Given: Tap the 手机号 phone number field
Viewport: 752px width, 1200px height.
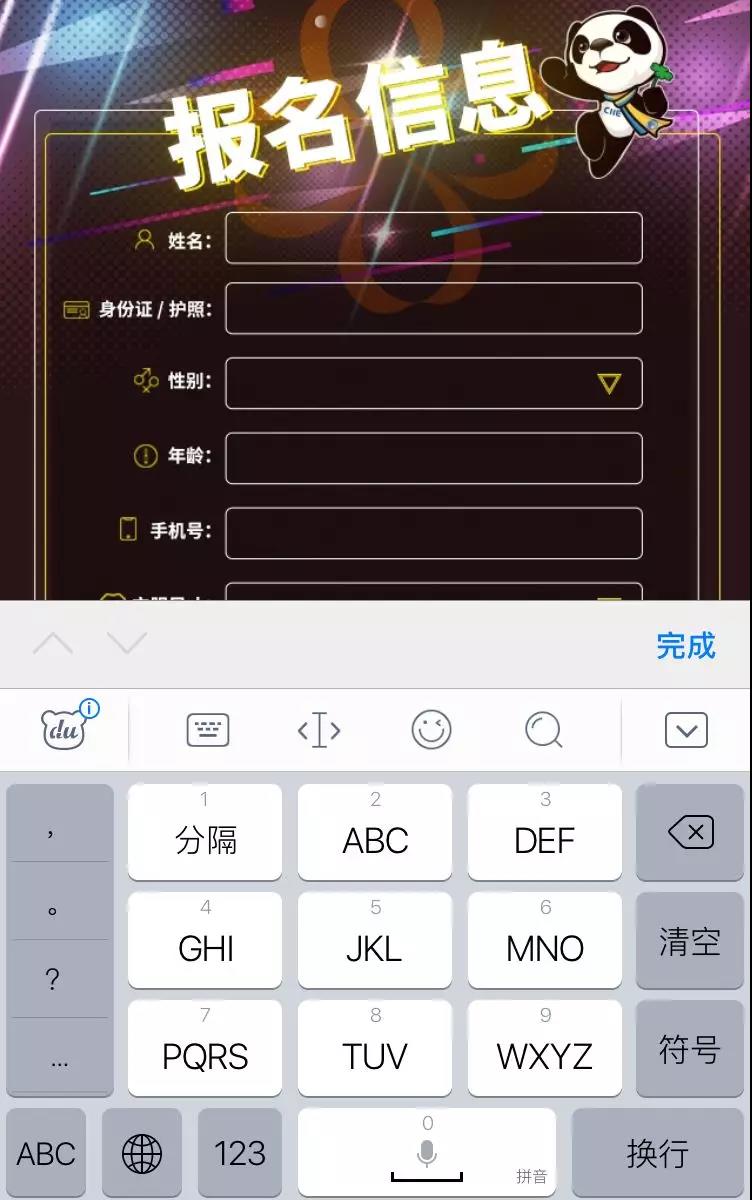Looking at the screenshot, I should 433,533.
